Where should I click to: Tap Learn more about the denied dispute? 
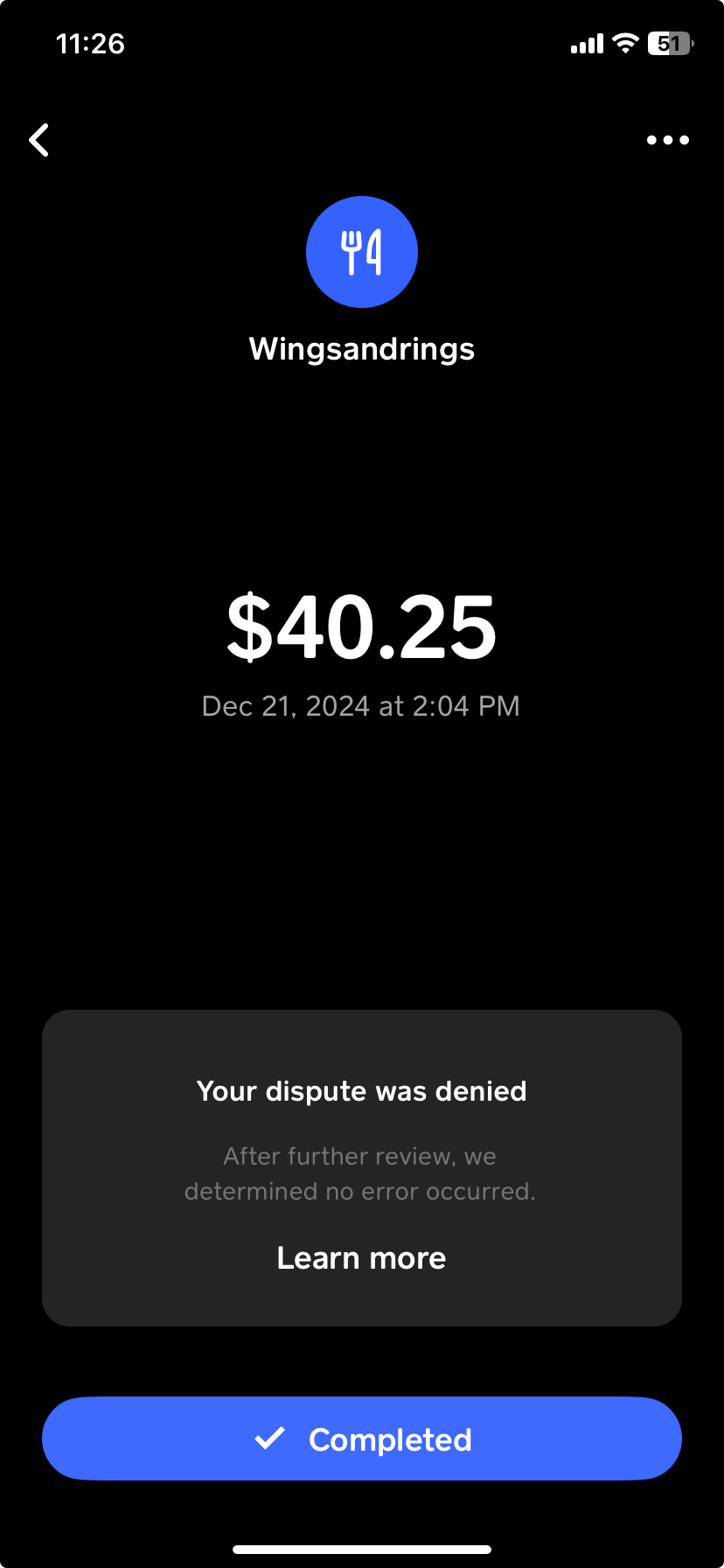pos(361,1258)
